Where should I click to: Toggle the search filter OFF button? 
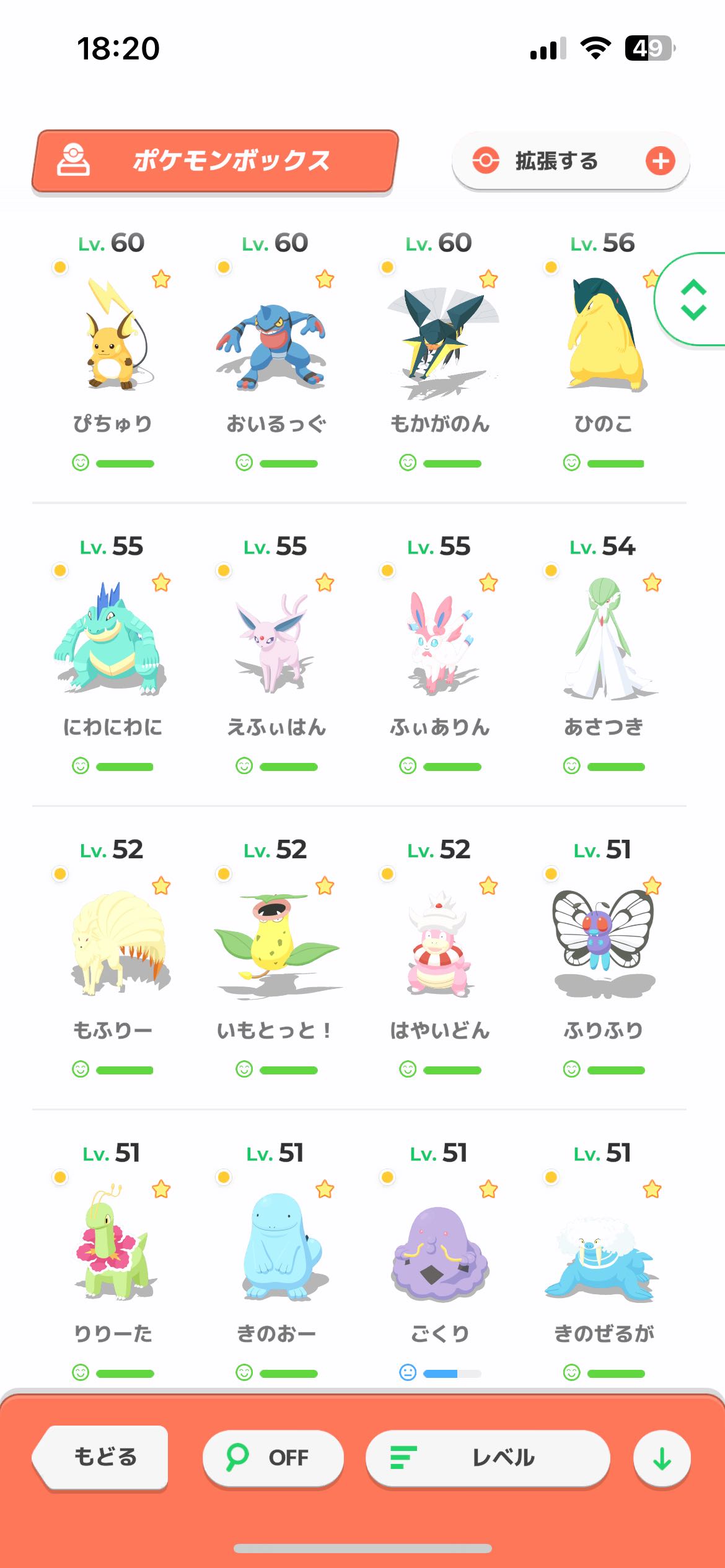(x=273, y=1458)
